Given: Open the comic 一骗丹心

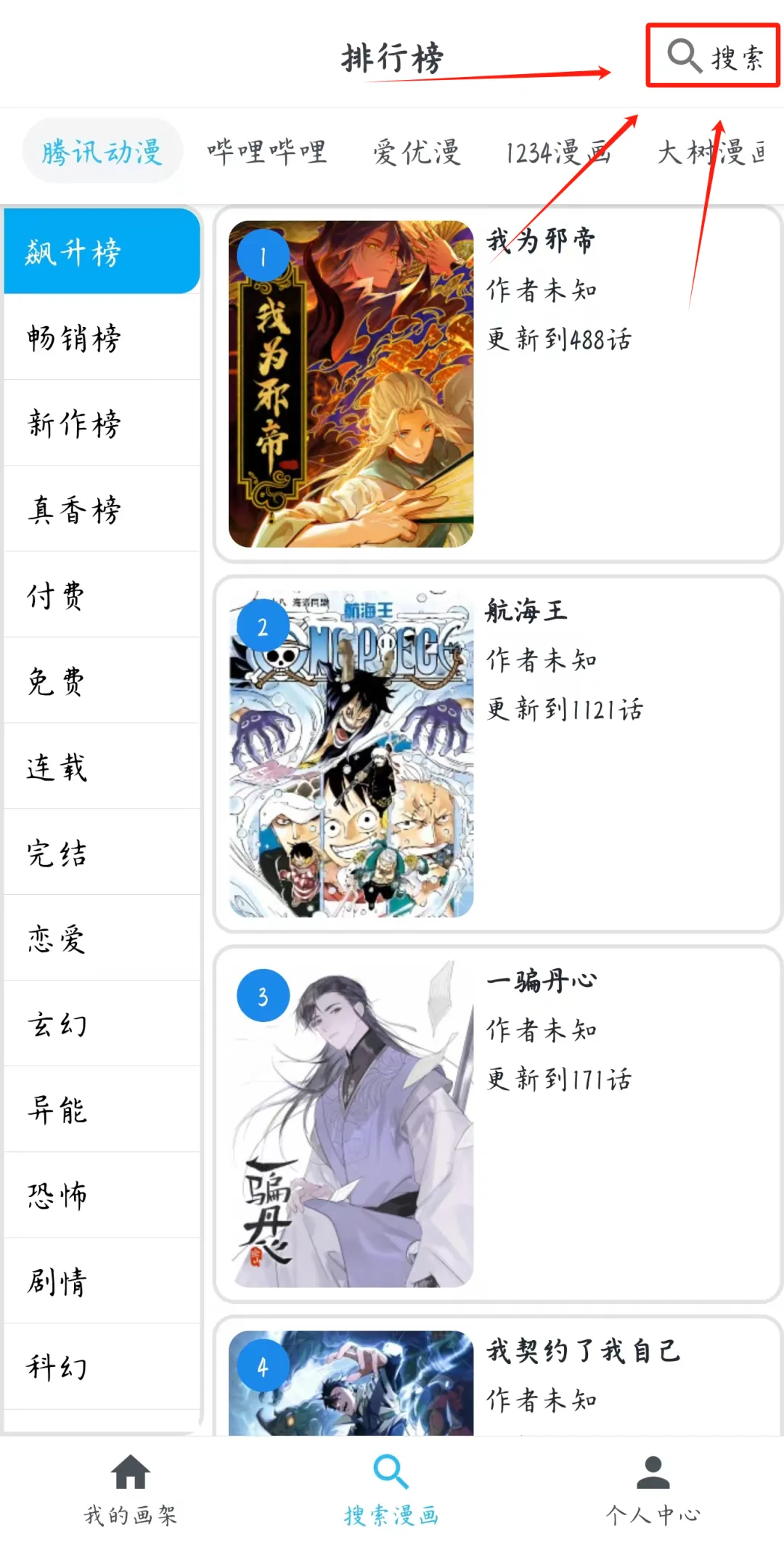Looking at the screenshot, I should point(497,1124).
